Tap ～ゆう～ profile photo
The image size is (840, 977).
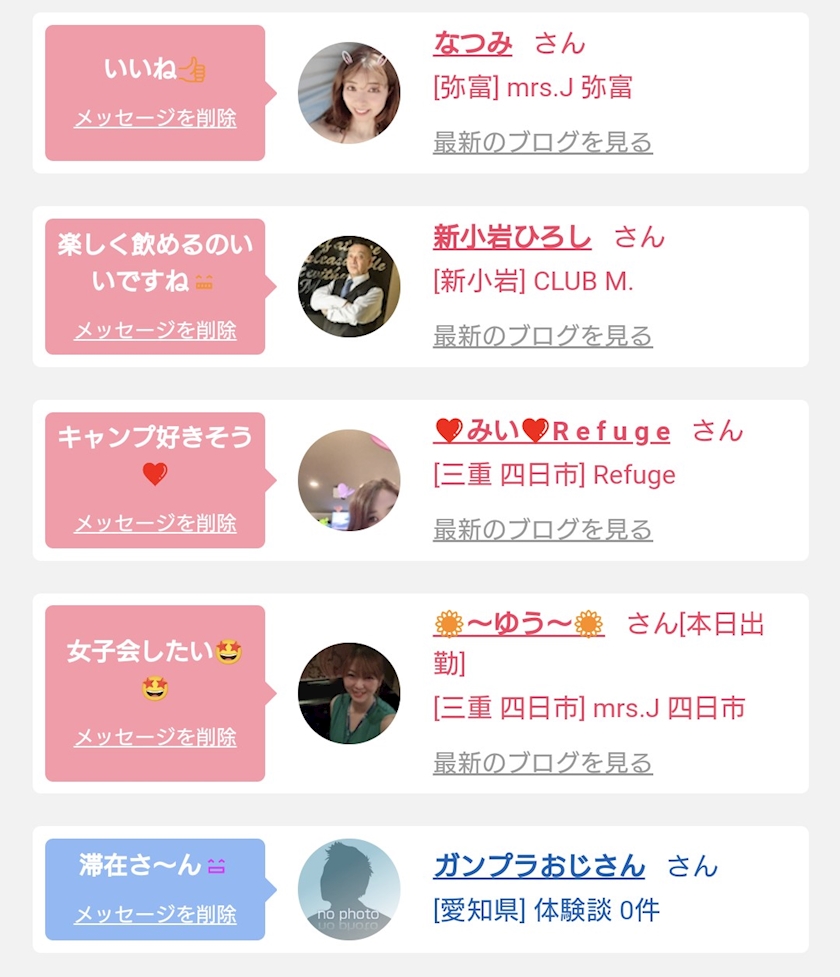[348, 693]
